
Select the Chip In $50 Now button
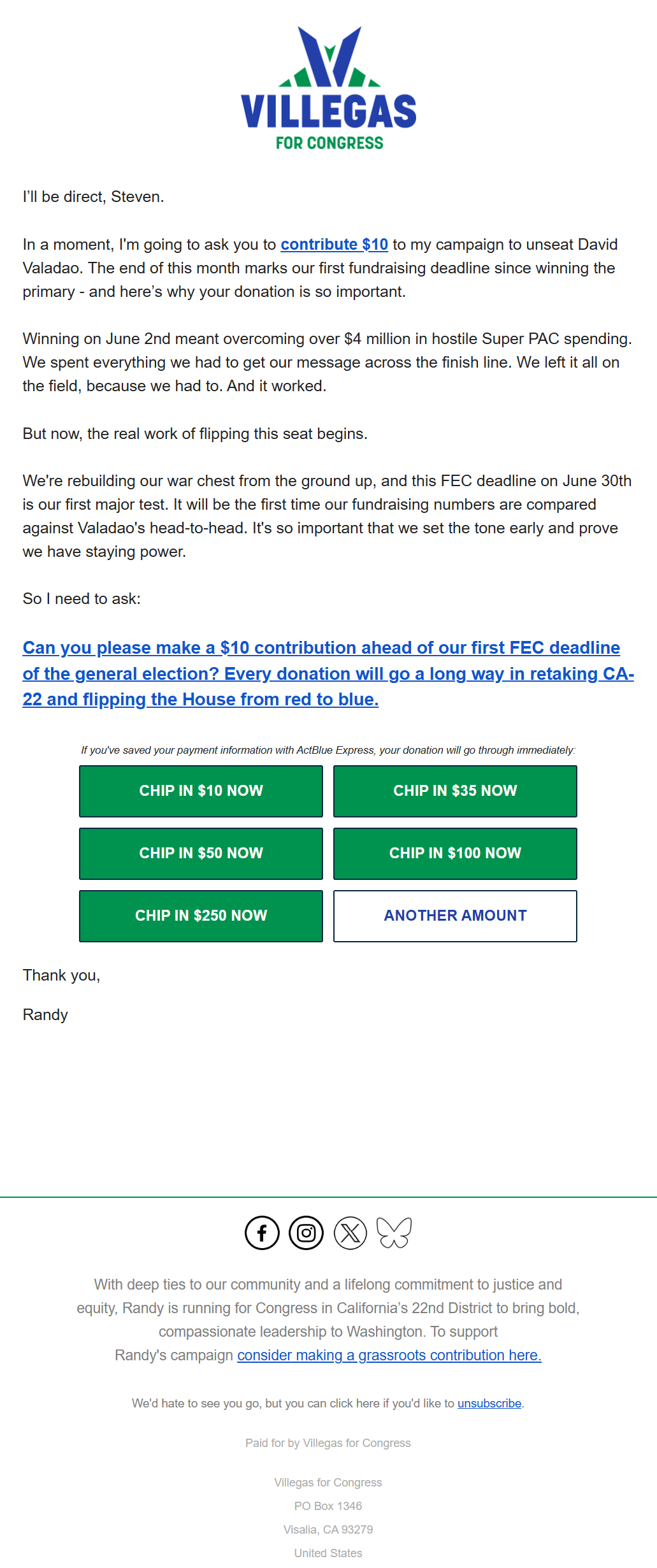tap(201, 854)
